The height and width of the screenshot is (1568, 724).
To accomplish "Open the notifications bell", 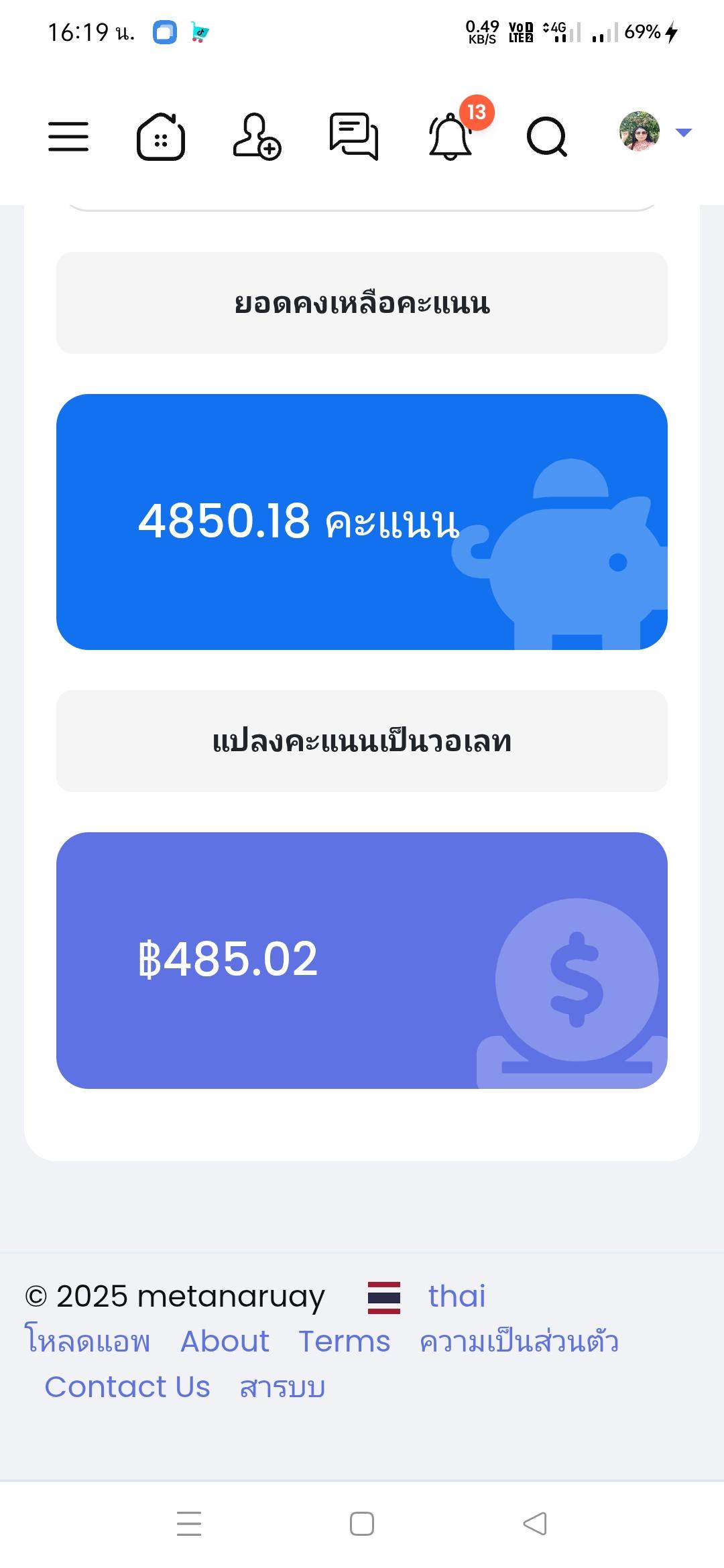I will click(x=450, y=137).
